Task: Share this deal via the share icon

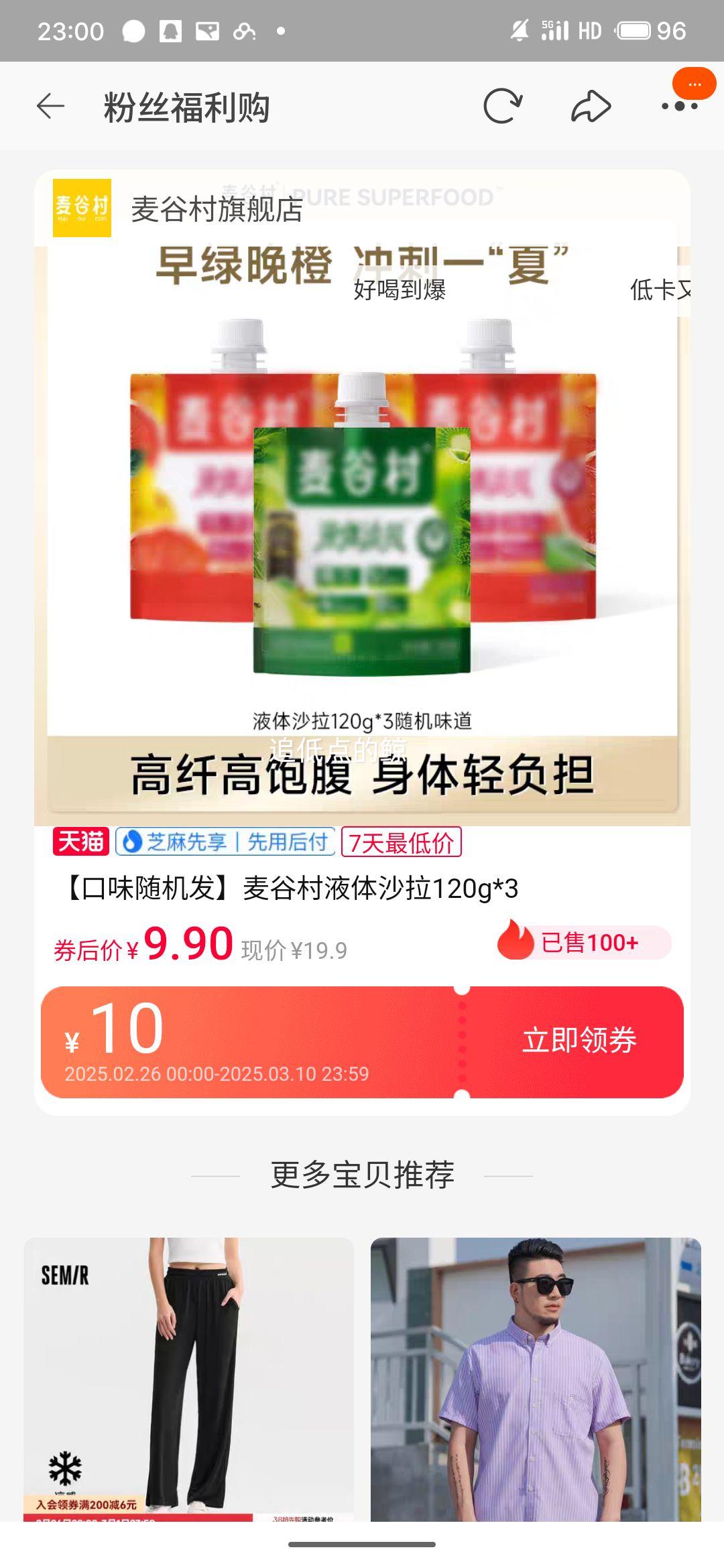Action: (590, 106)
